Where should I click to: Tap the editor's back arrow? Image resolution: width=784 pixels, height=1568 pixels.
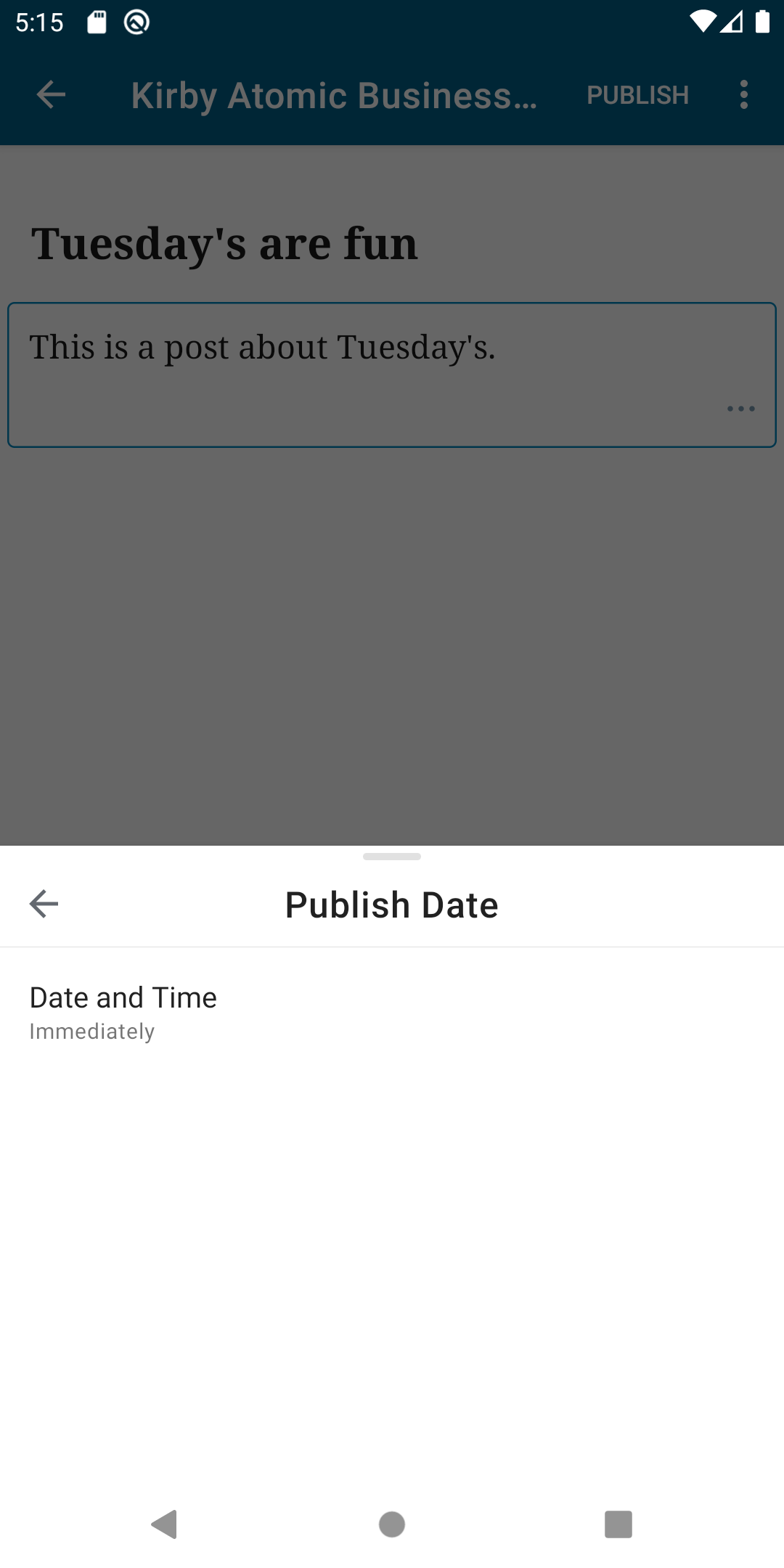pos(52,95)
